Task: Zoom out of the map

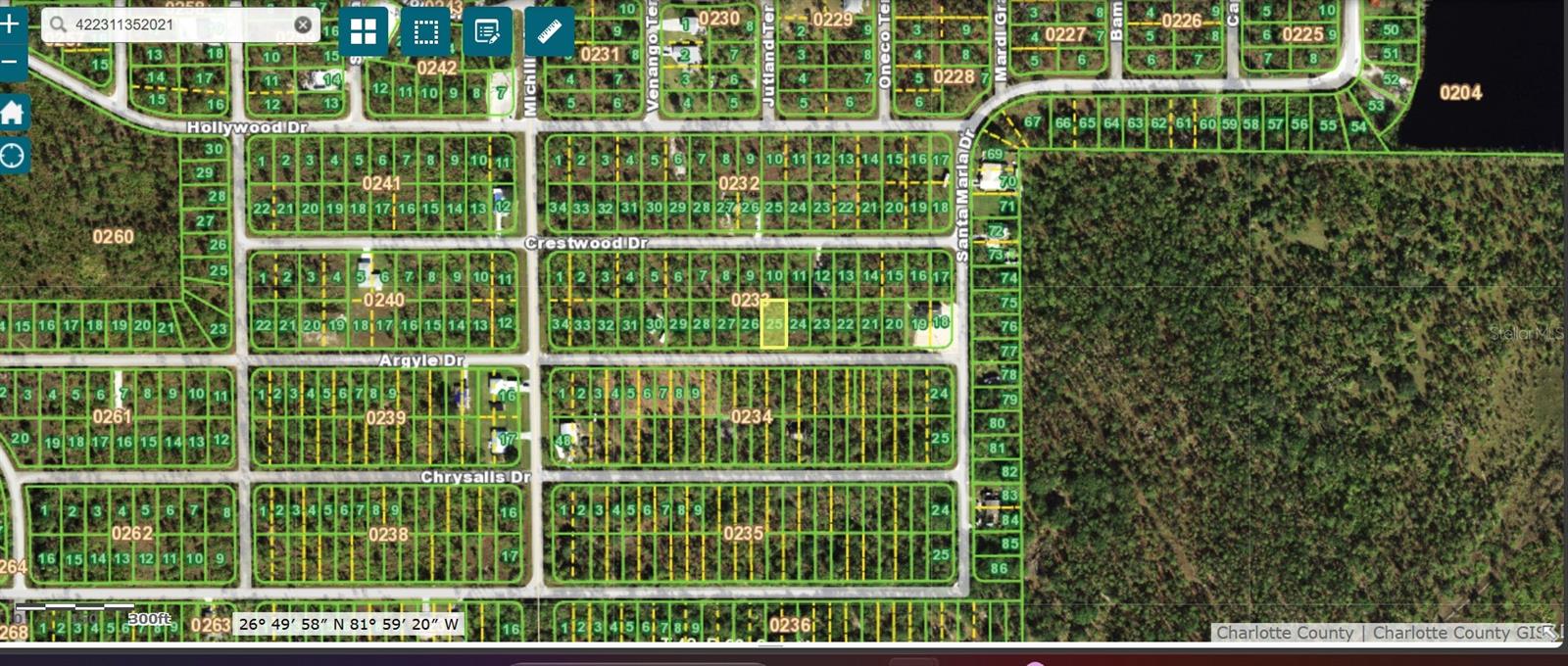Action: (x=10, y=63)
